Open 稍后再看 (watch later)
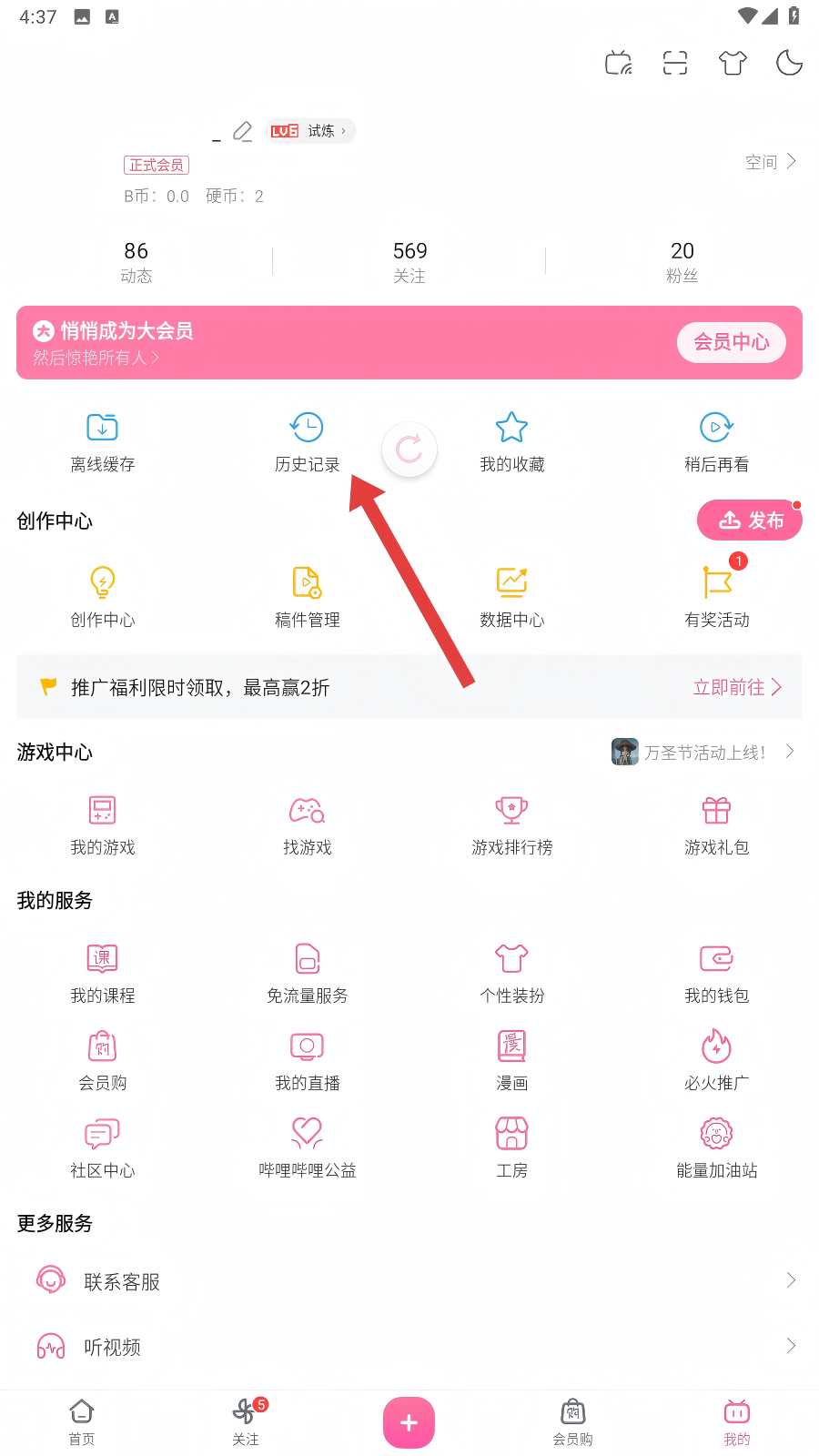This screenshot has height=1456, width=819. coord(717,442)
